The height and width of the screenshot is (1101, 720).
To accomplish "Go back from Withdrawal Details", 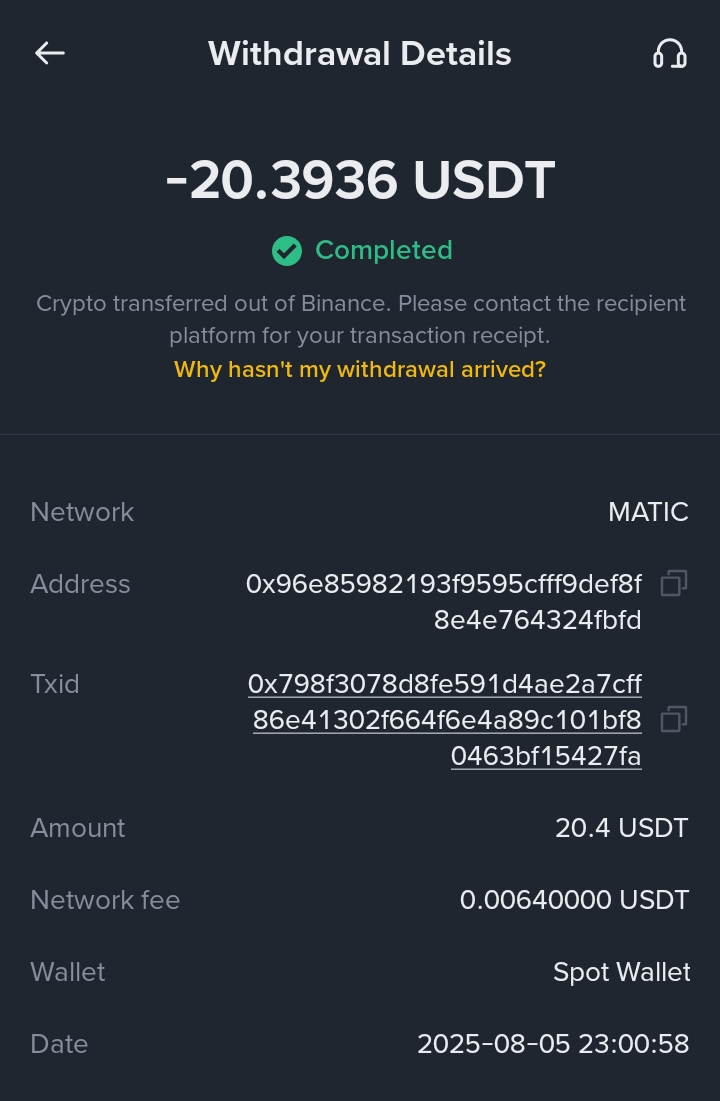I will tap(49, 53).
